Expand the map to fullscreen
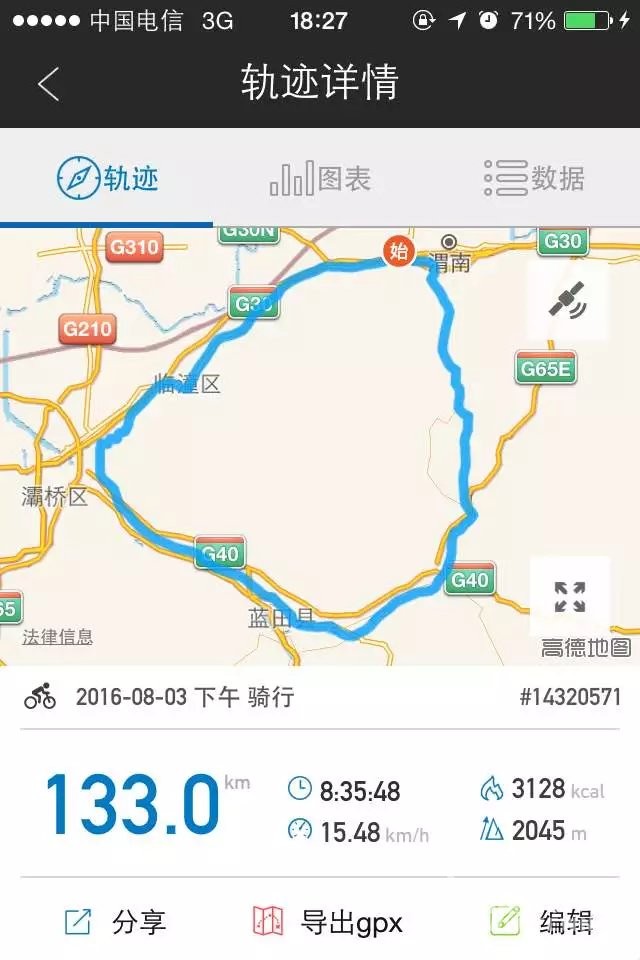 coord(569,597)
